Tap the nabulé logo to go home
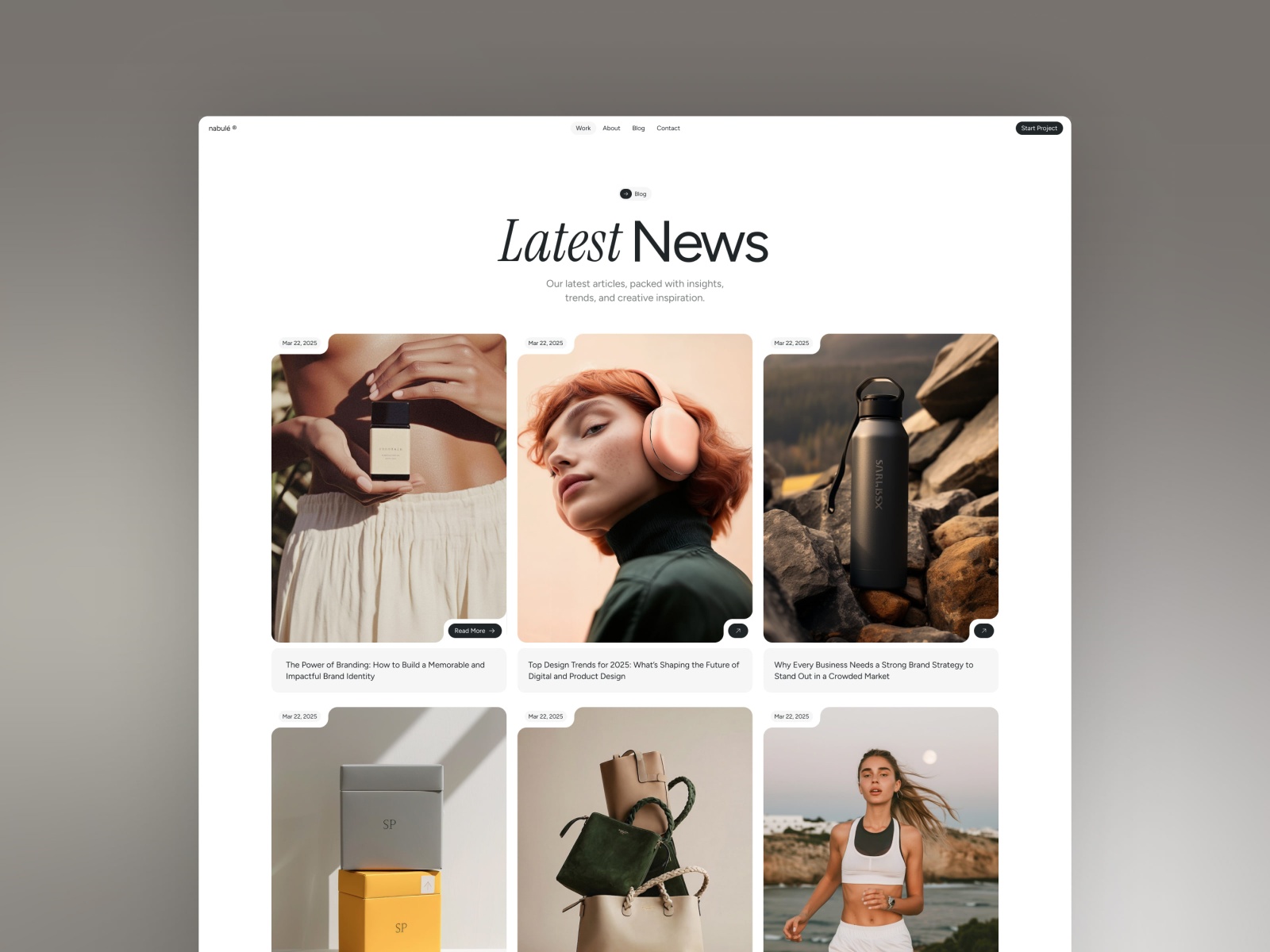The width and height of the screenshot is (1270, 952). [x=221, y=128]
